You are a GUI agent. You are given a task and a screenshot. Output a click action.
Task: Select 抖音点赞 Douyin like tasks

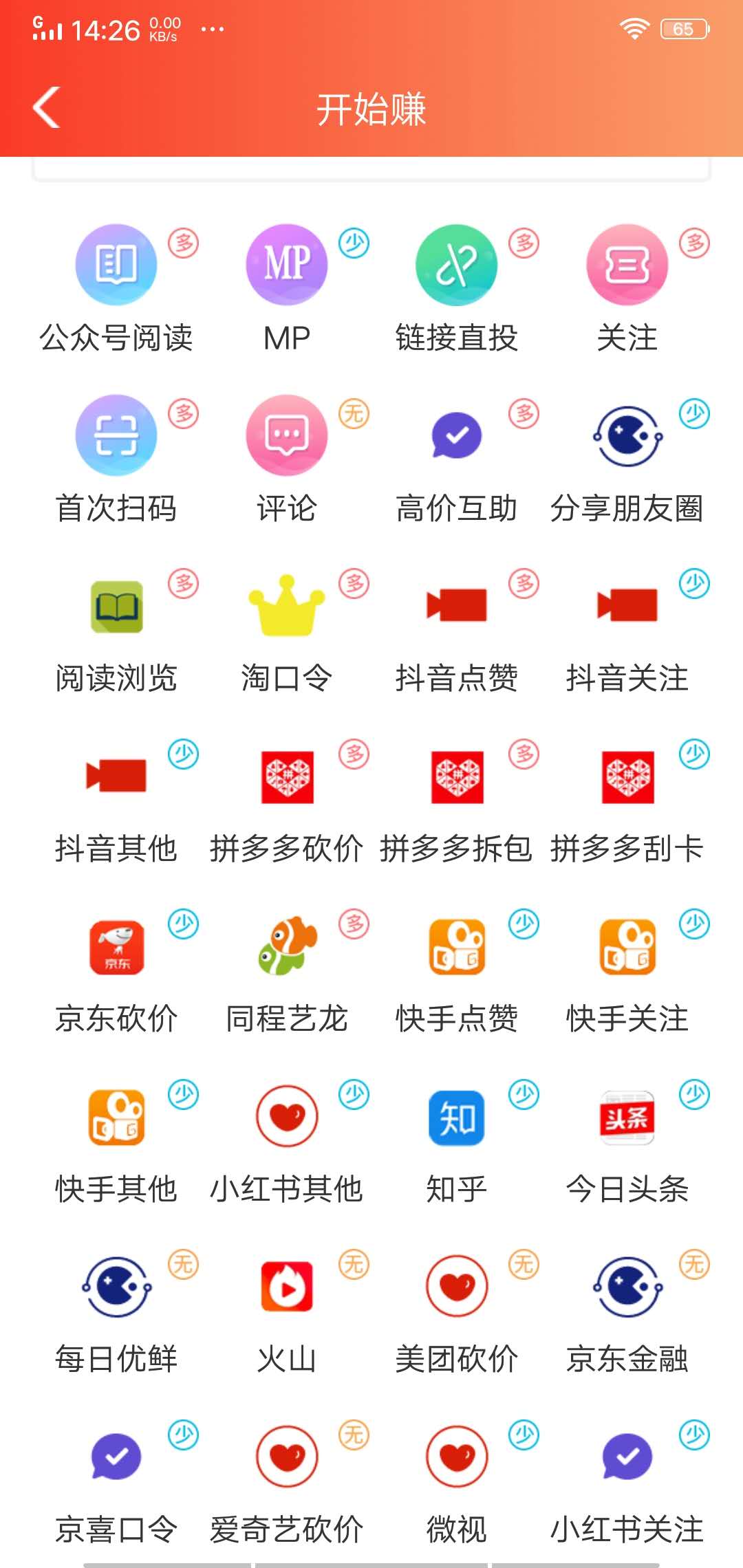pos(455,605)
